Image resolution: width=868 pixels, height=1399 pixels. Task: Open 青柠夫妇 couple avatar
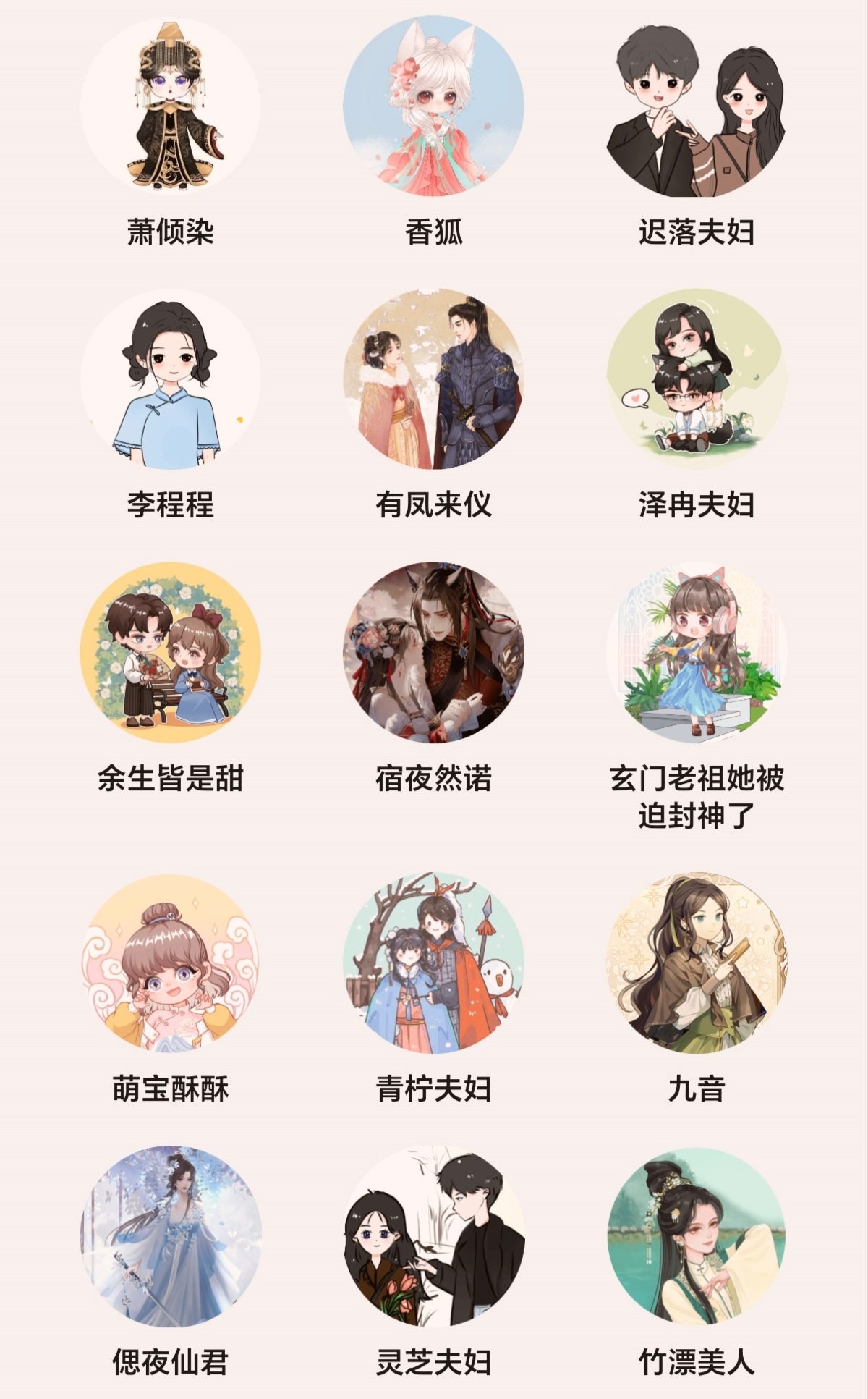(433, 962)
